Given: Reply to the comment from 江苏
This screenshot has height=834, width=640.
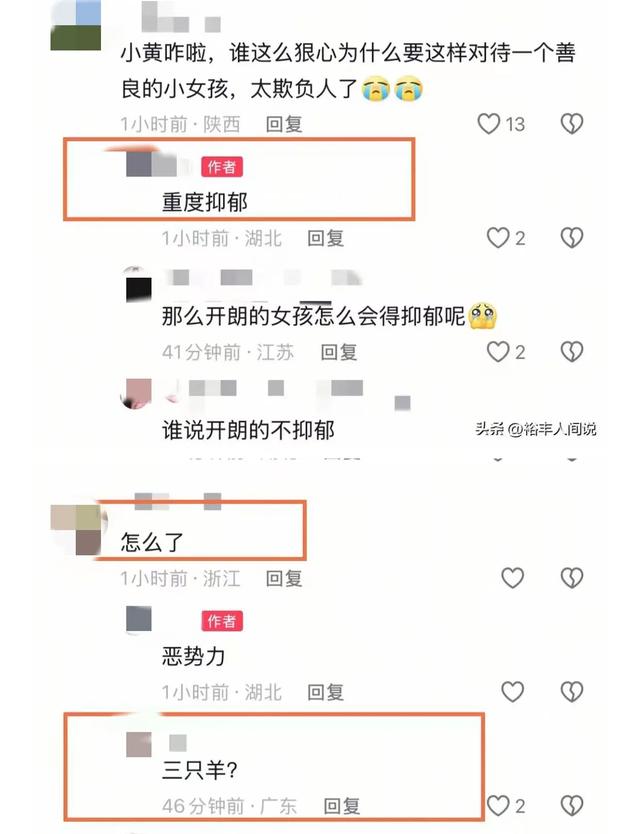Looking at the screenshot, I should pos(338,351).
